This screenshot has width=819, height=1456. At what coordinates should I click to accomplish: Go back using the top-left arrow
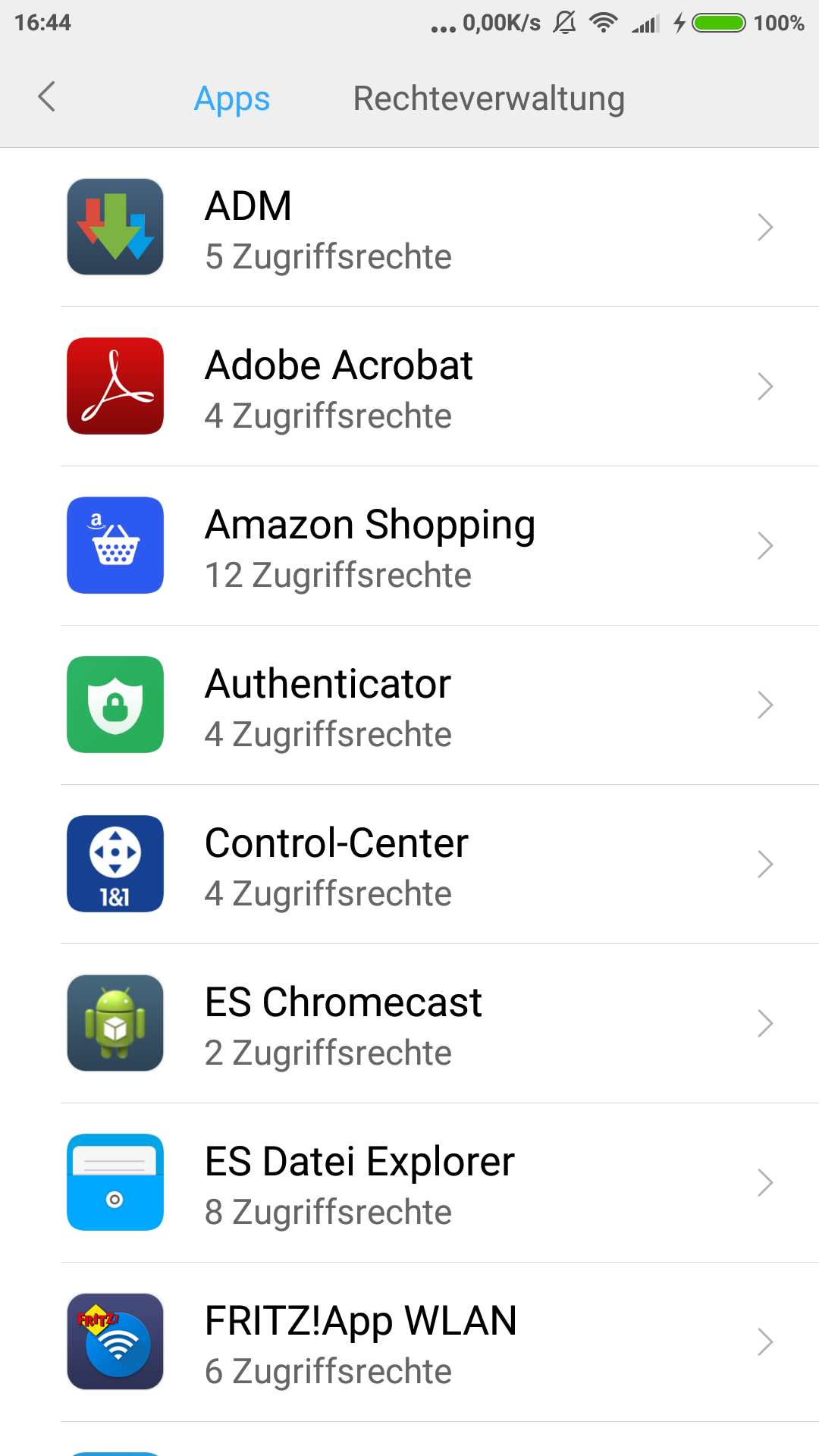[x=47, y=97]
